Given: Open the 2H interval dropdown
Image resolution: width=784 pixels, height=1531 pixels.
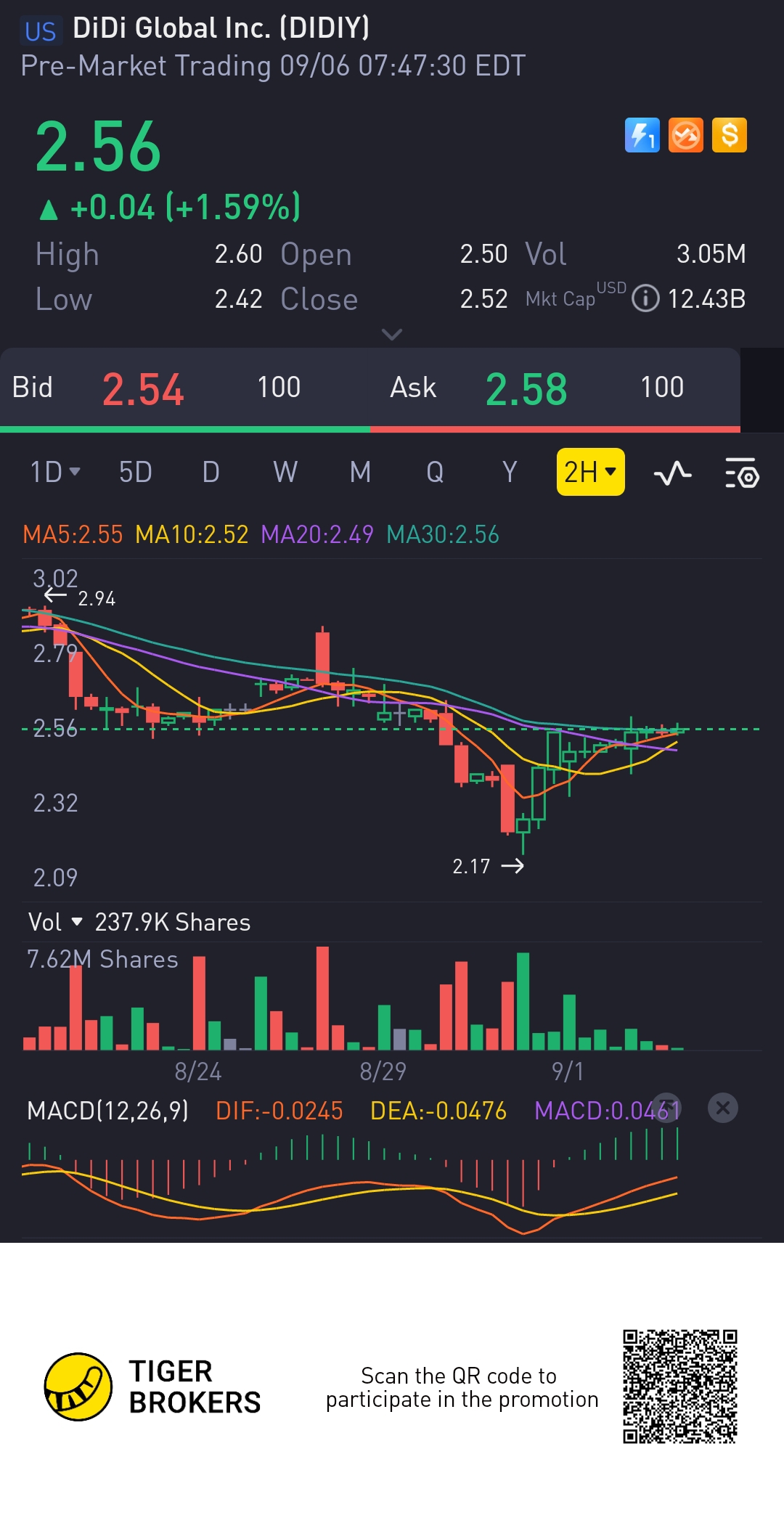Looking at the screenshot, I should pos(590,473).
